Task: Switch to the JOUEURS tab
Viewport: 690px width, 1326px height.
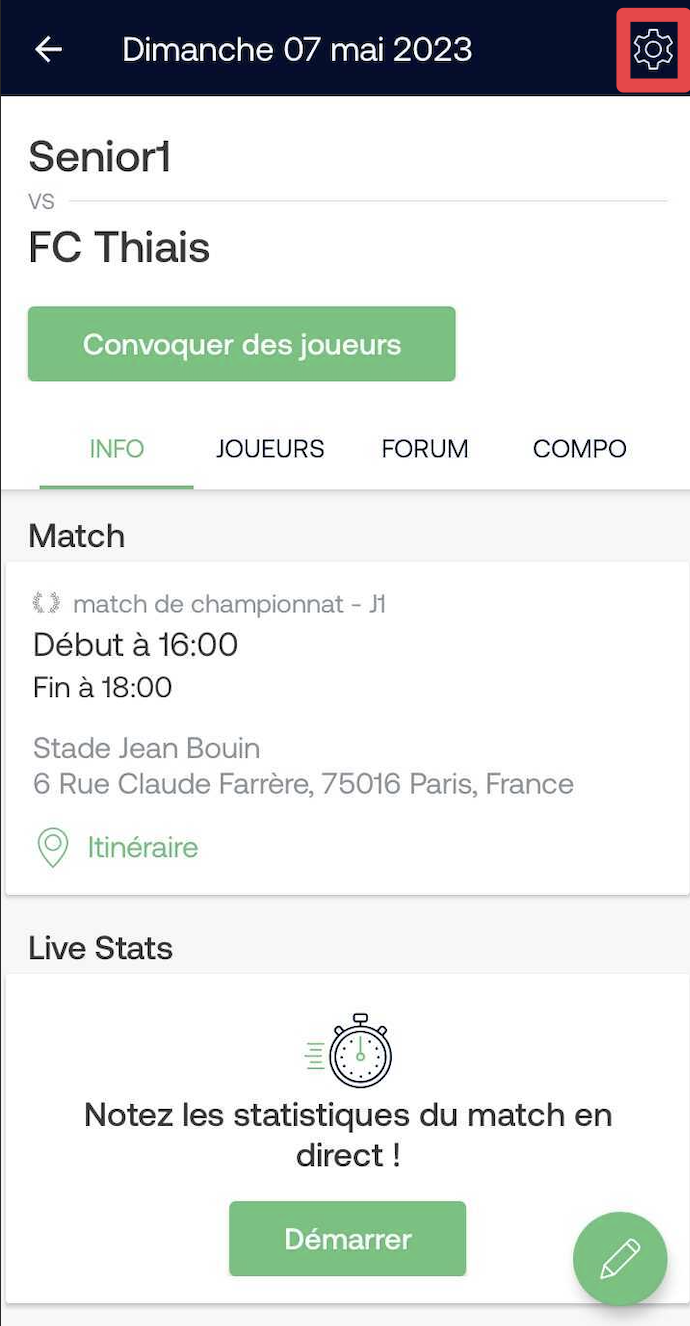Action: [x=270, y=449]
